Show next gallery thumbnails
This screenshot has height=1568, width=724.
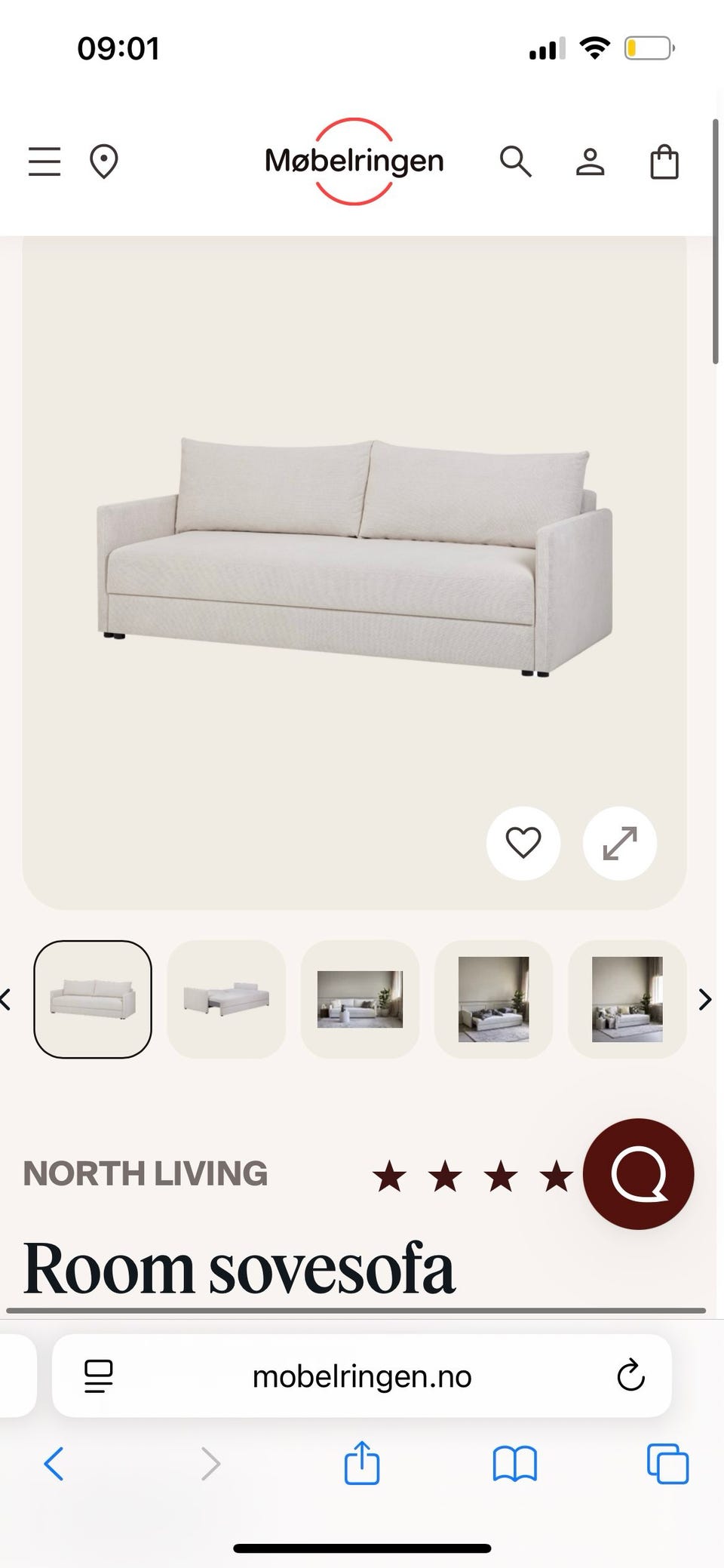(705, 999)
